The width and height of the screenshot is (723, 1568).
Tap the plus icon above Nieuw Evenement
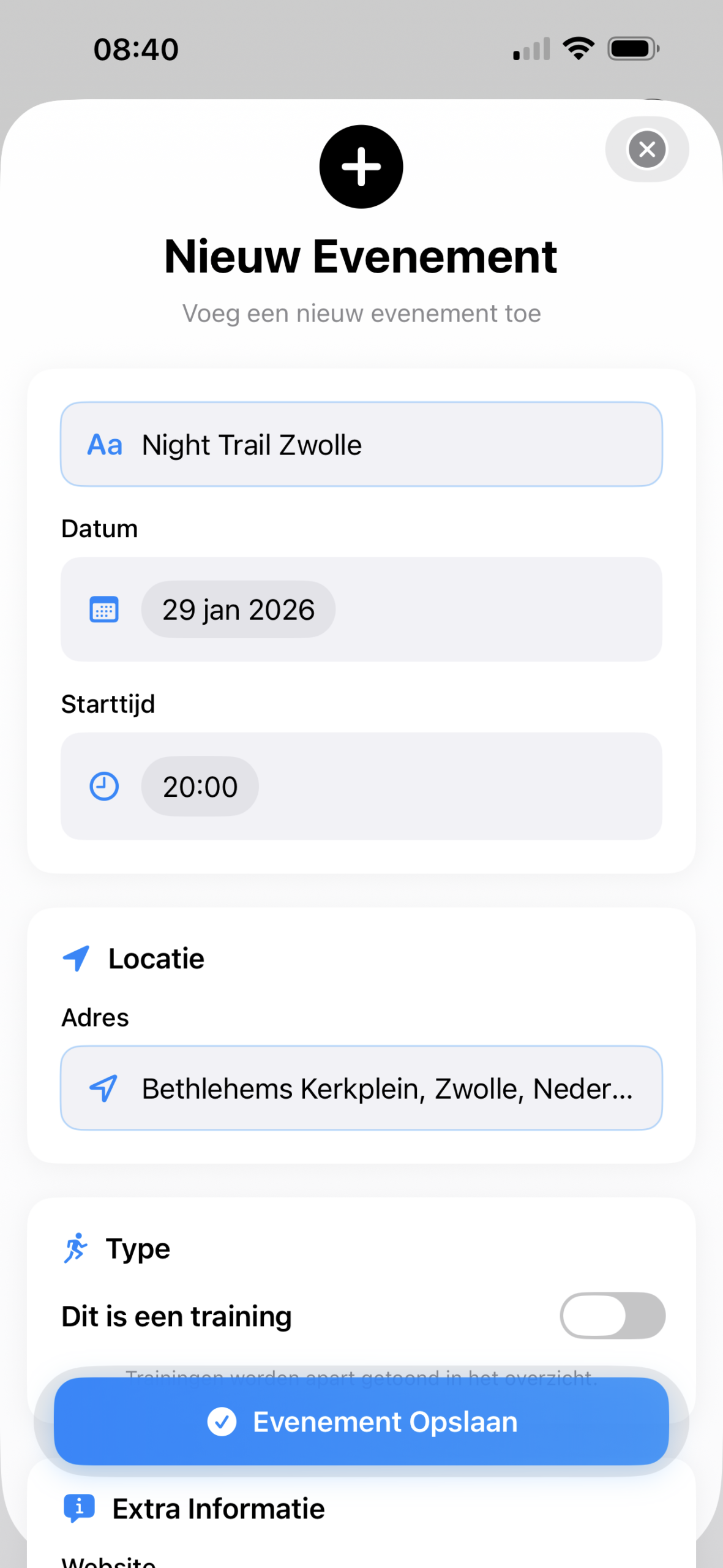coord(361,167)
